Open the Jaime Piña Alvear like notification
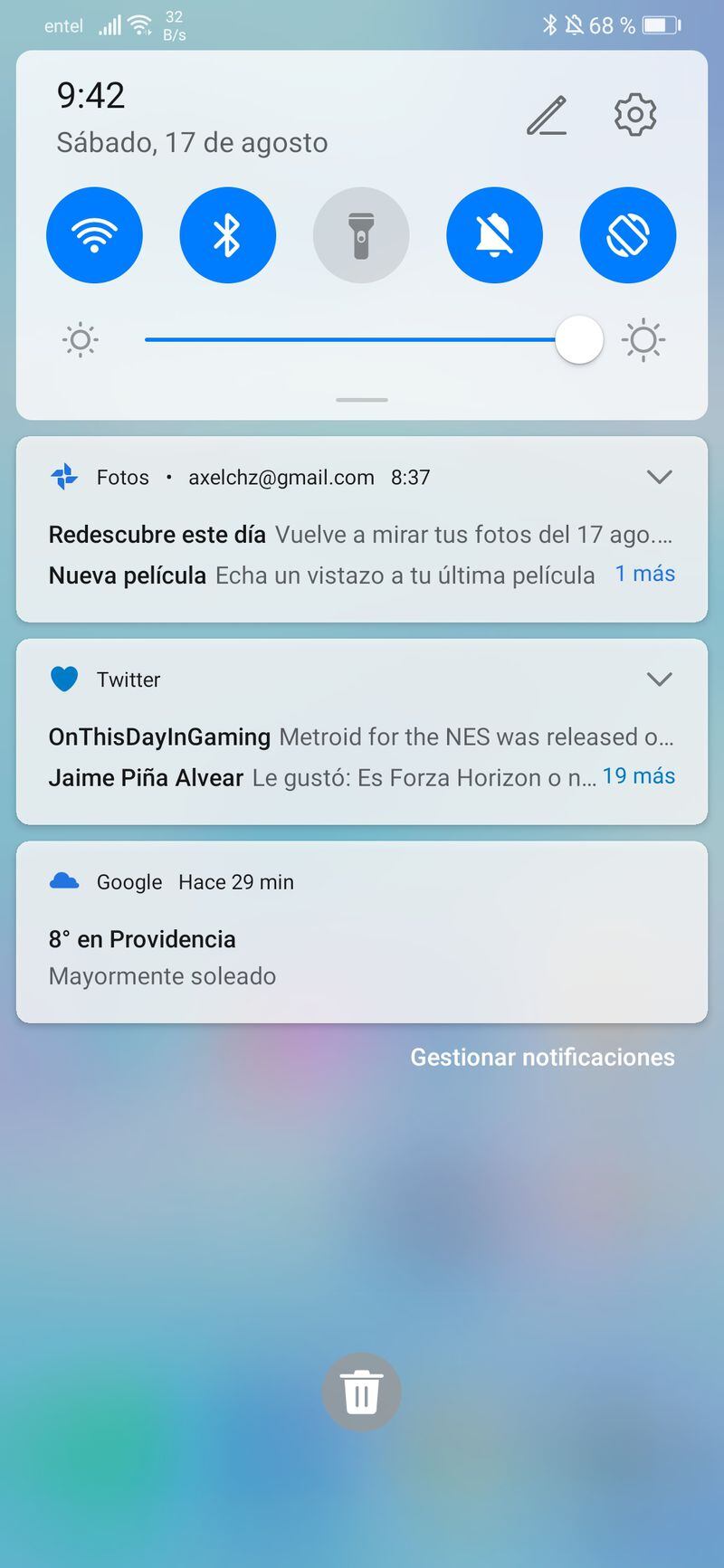The height and width of the screenshot is (1568, 724). (x=322, y=778)
